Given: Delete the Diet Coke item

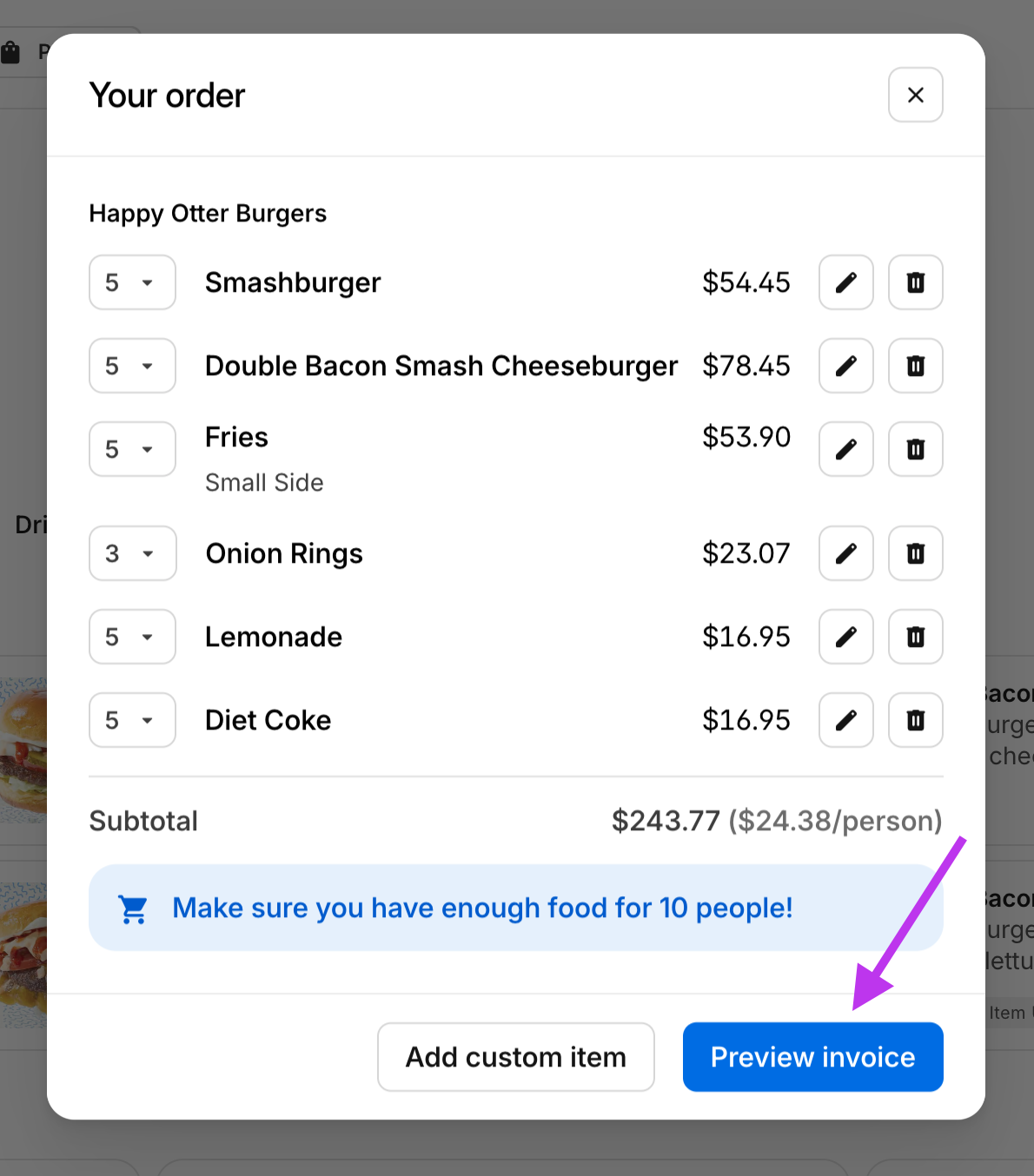Looking at the screenshot, I should [915, 720].
